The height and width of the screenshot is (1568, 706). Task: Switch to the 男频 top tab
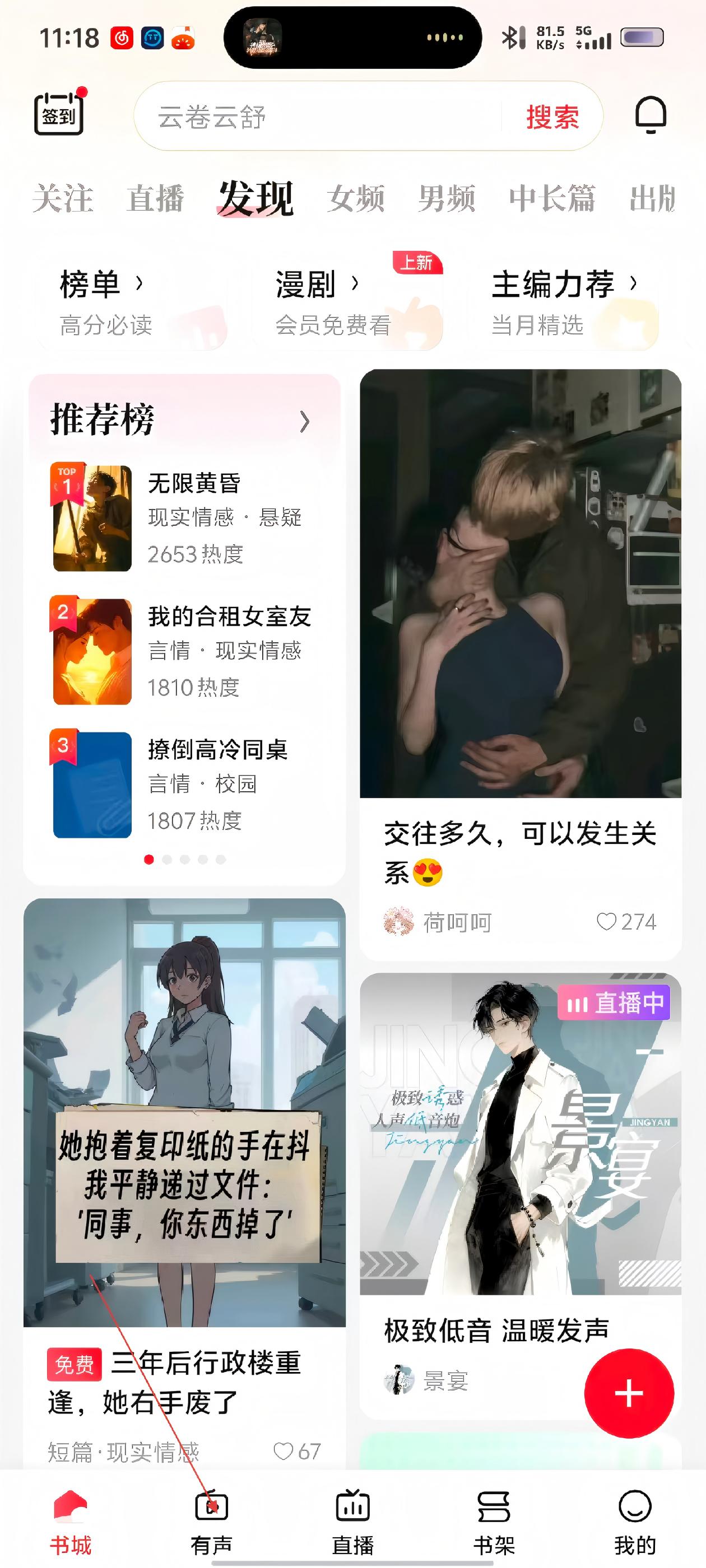point(447,198)
